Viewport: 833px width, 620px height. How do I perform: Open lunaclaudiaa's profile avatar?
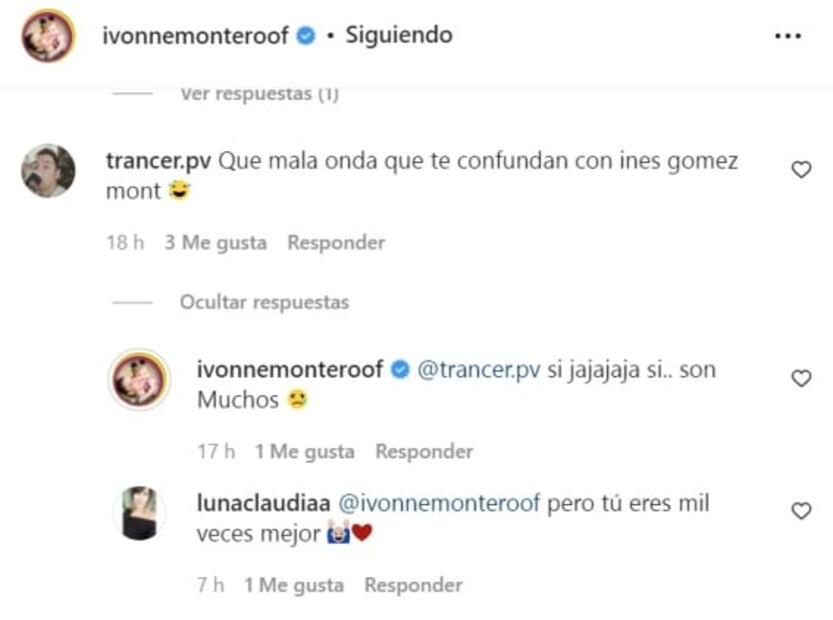[x=139, y=513]
